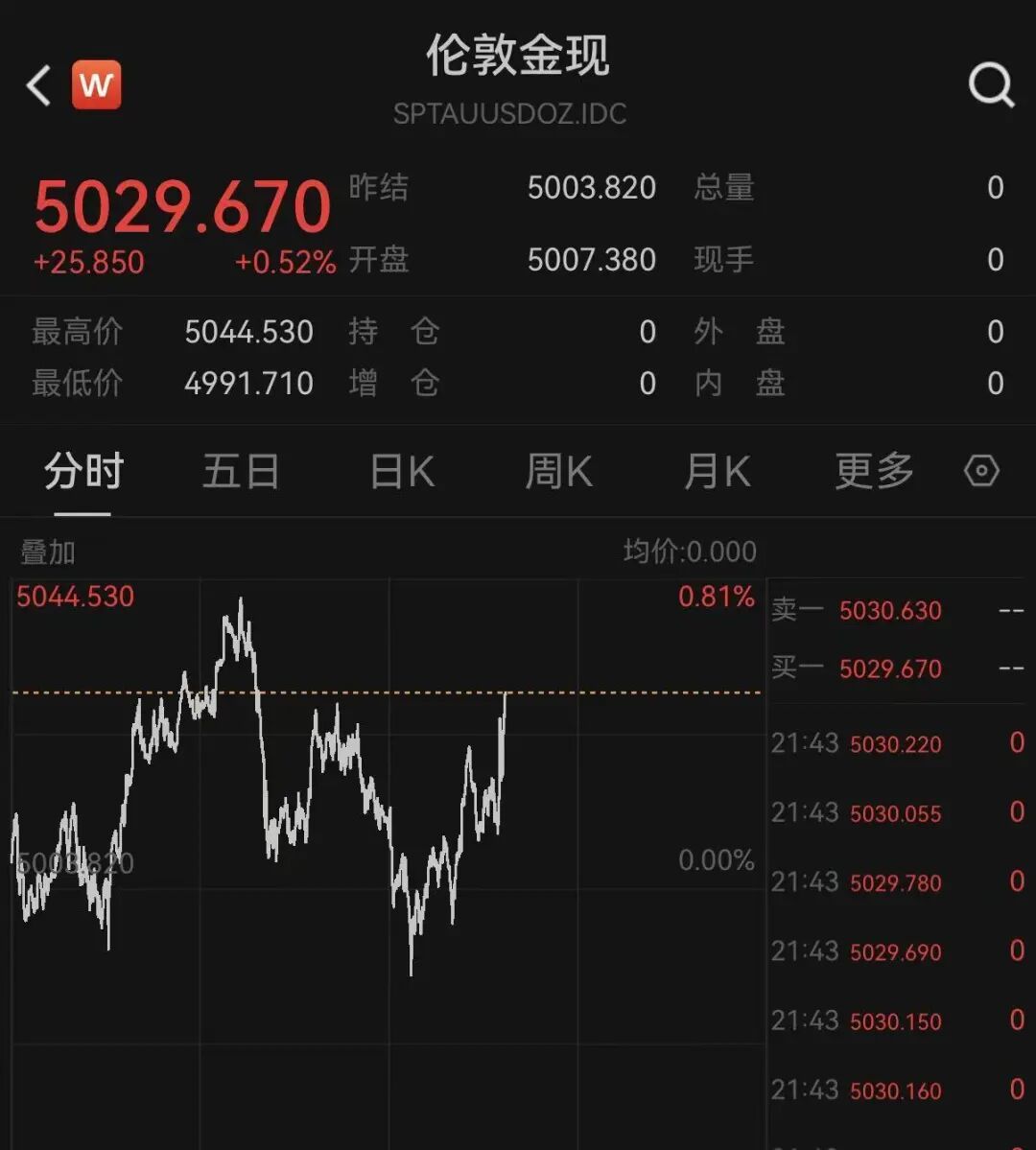1036x1150 pixels.
Task: Open the search magnifier icon
Action: coord(991,85)
